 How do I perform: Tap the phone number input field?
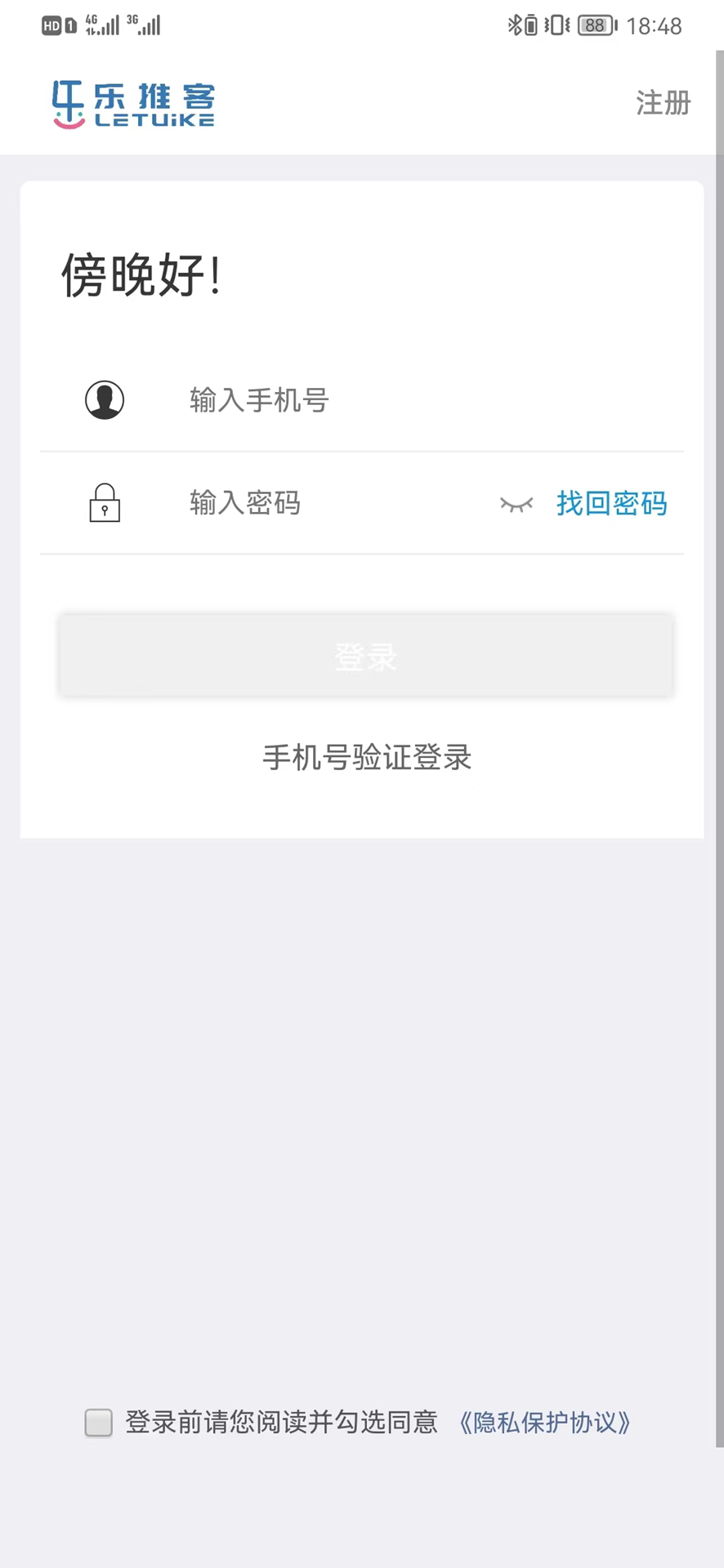click(x=327, y=399)
